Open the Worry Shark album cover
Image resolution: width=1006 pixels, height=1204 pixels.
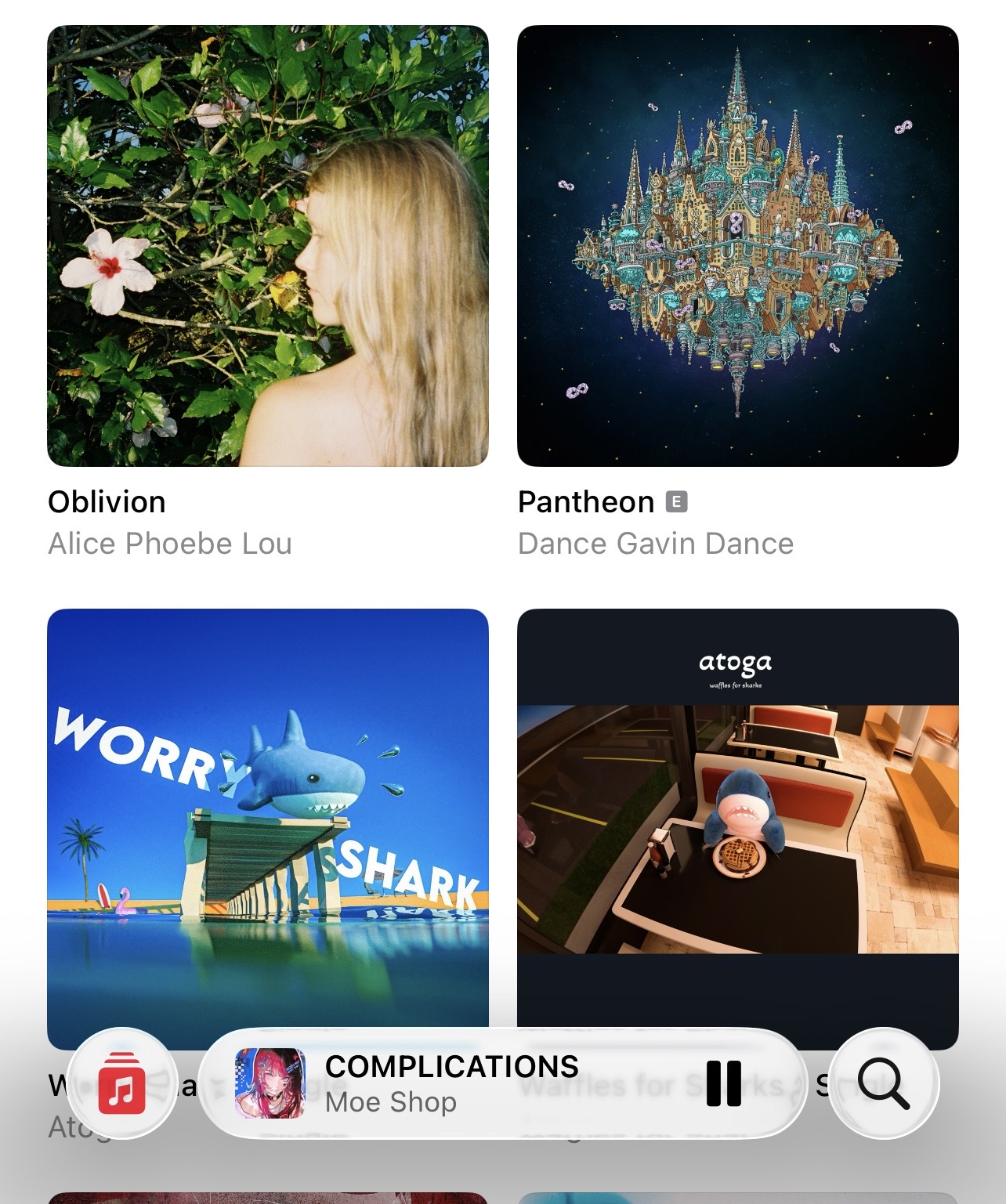coord(267,815)
